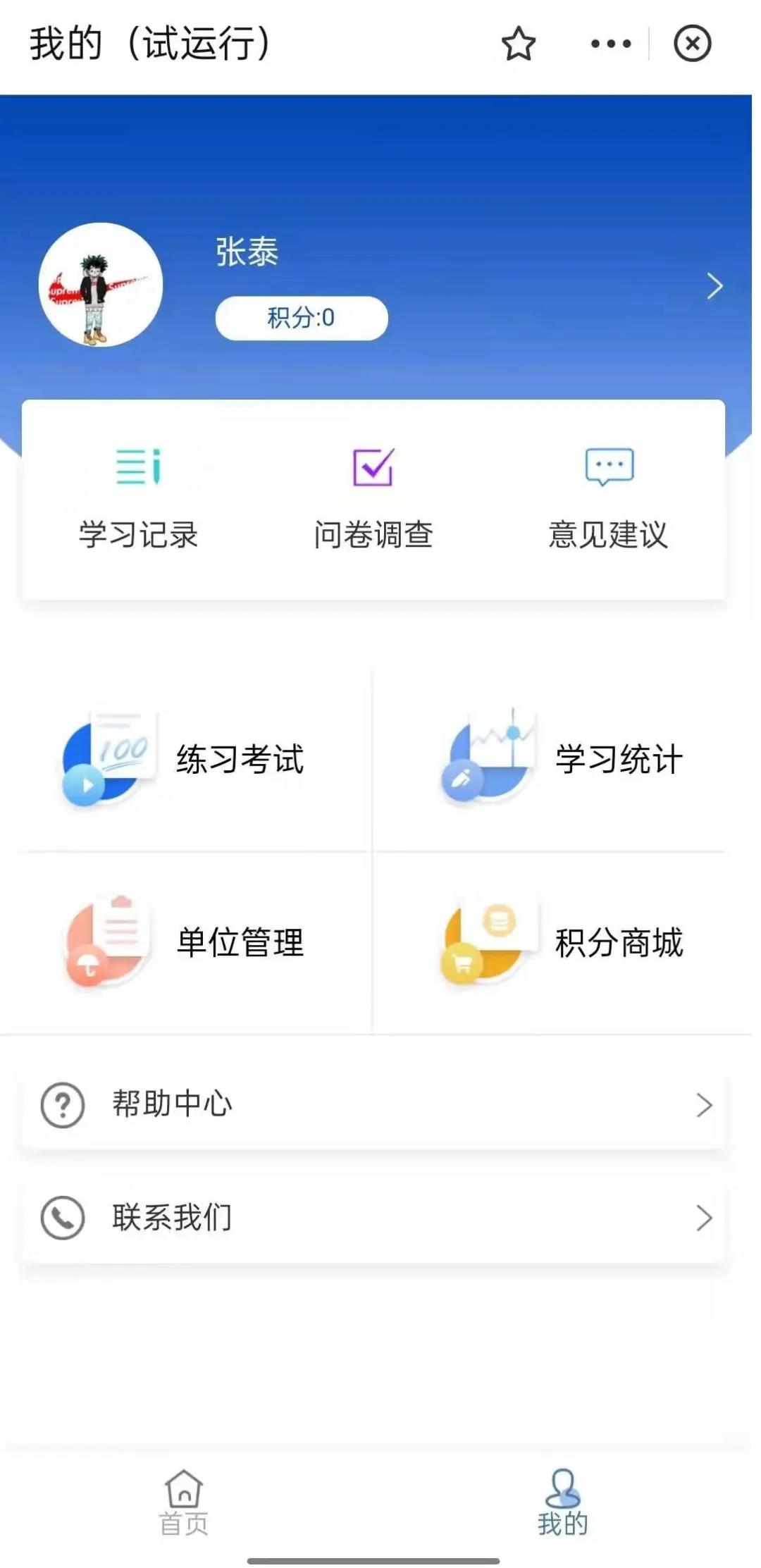Screen dimensions: 761x1568
Task: Go to 练习考试 practice exams
Action: coord(187,760)
